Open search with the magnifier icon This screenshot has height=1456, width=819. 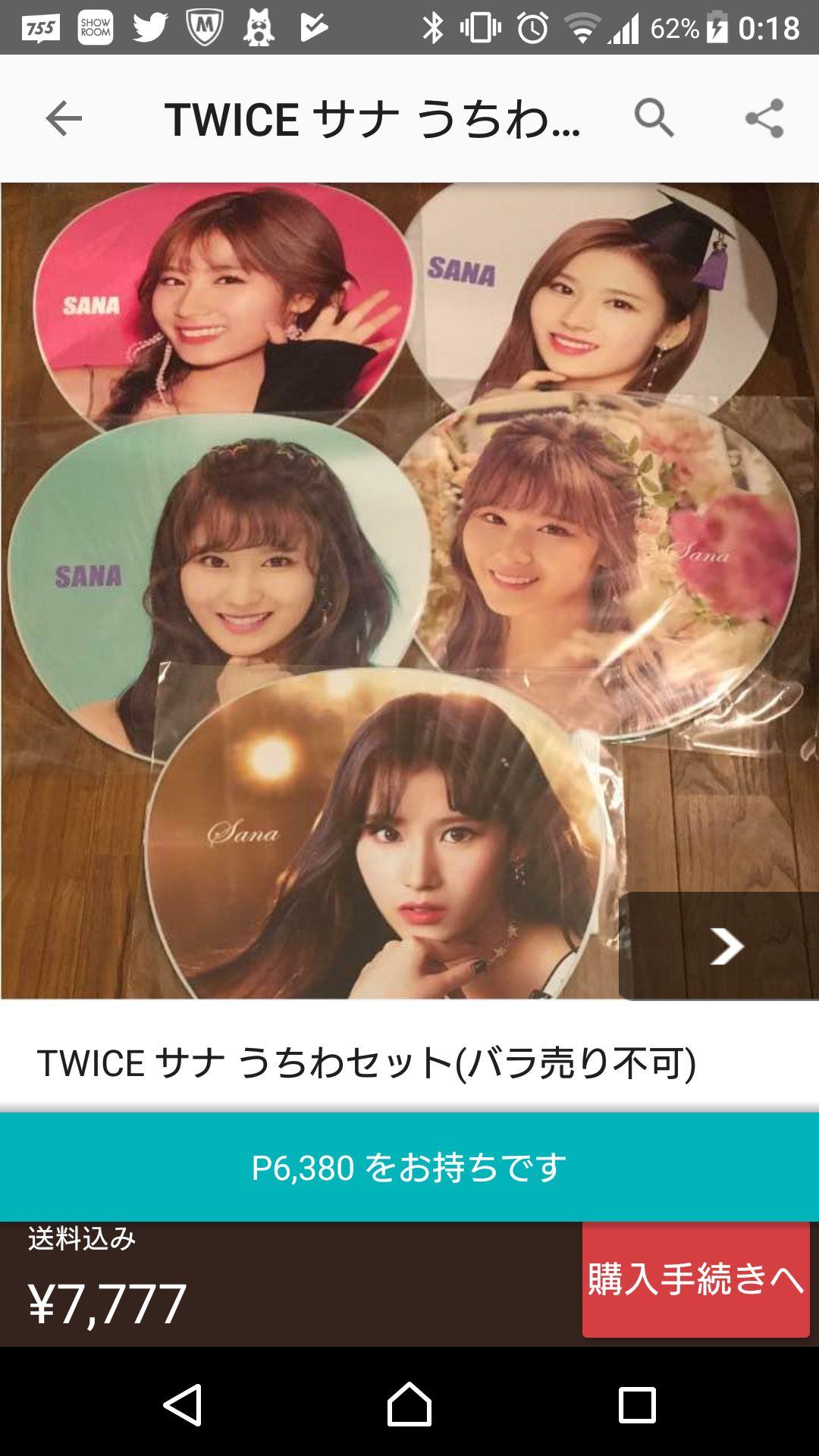[654, 119]
